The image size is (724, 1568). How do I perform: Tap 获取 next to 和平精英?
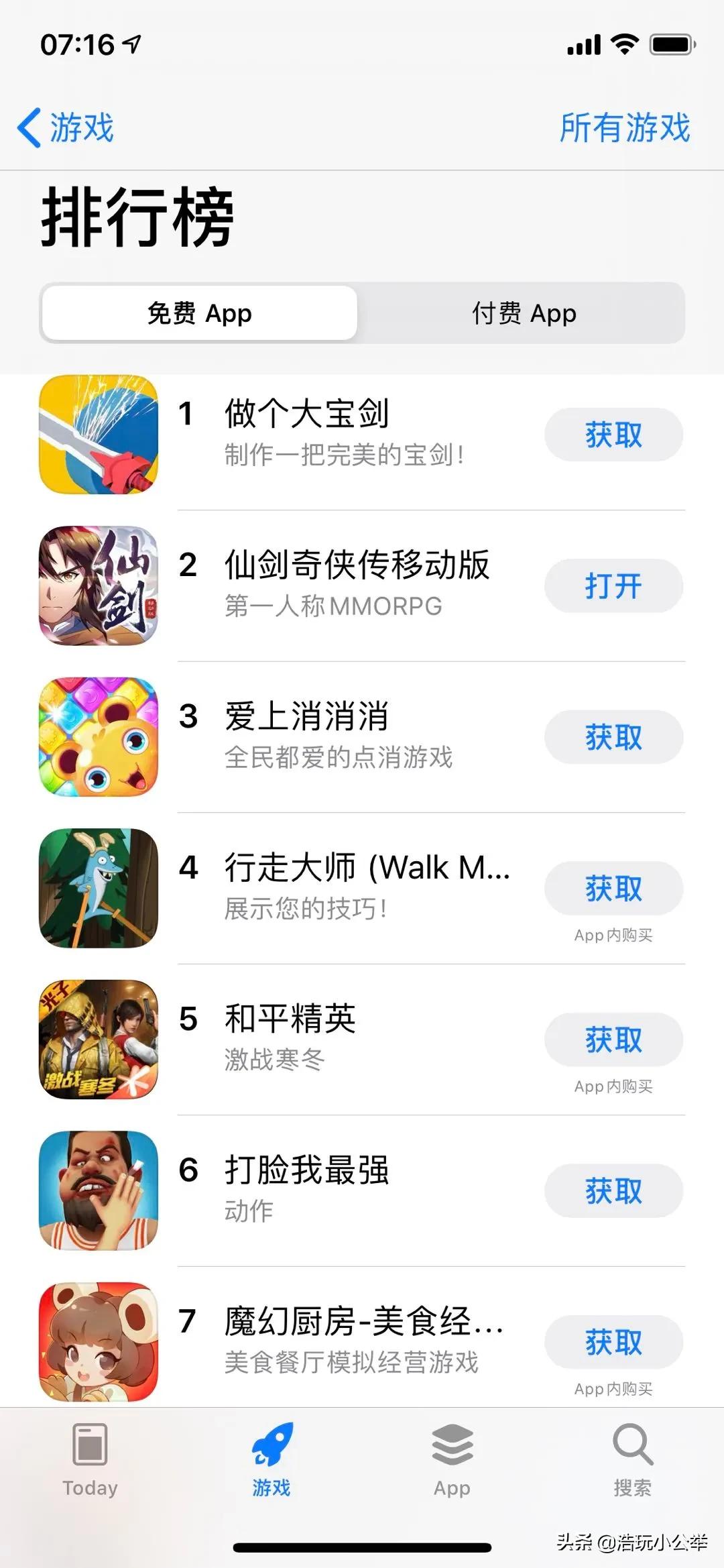(x=613, y=1040)
